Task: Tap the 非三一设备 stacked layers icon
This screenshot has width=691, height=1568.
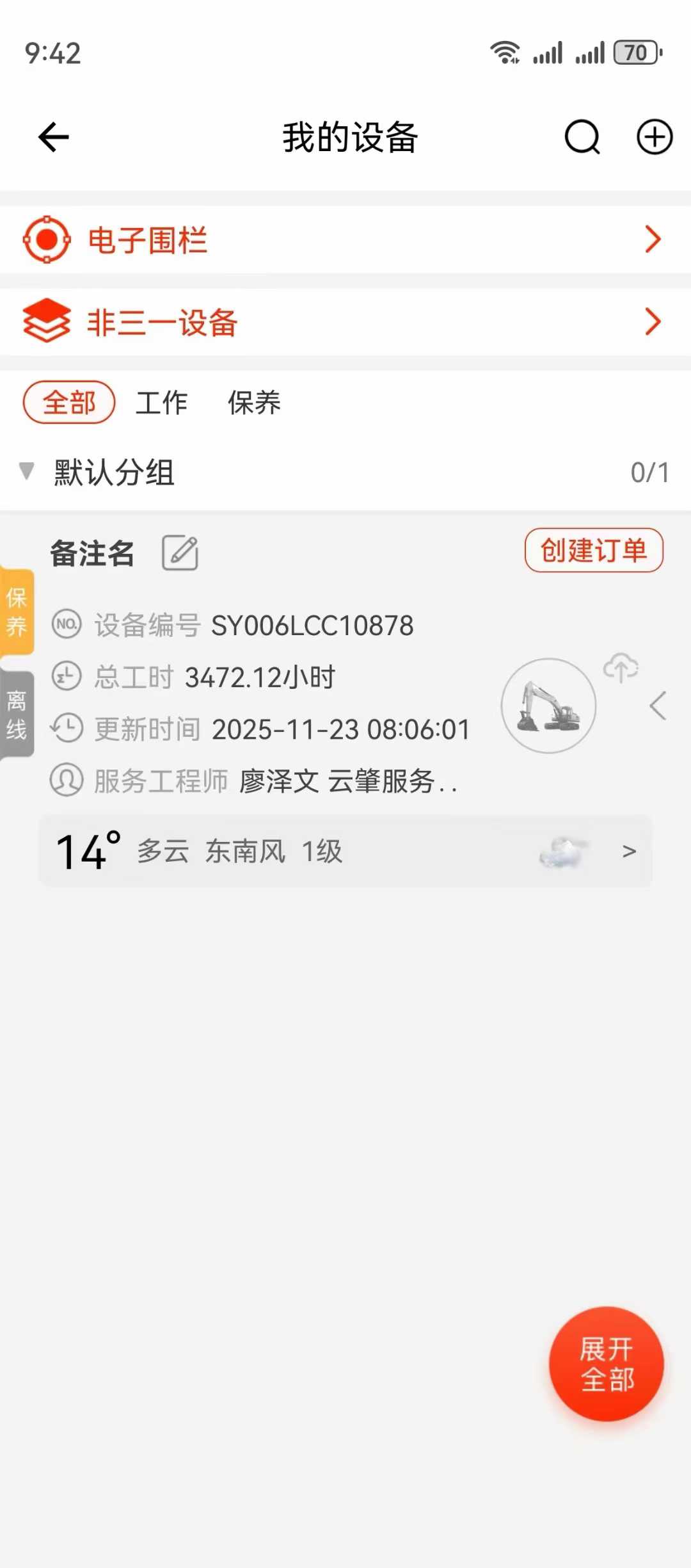Action: pyautogui.click(x=46, y=322)
